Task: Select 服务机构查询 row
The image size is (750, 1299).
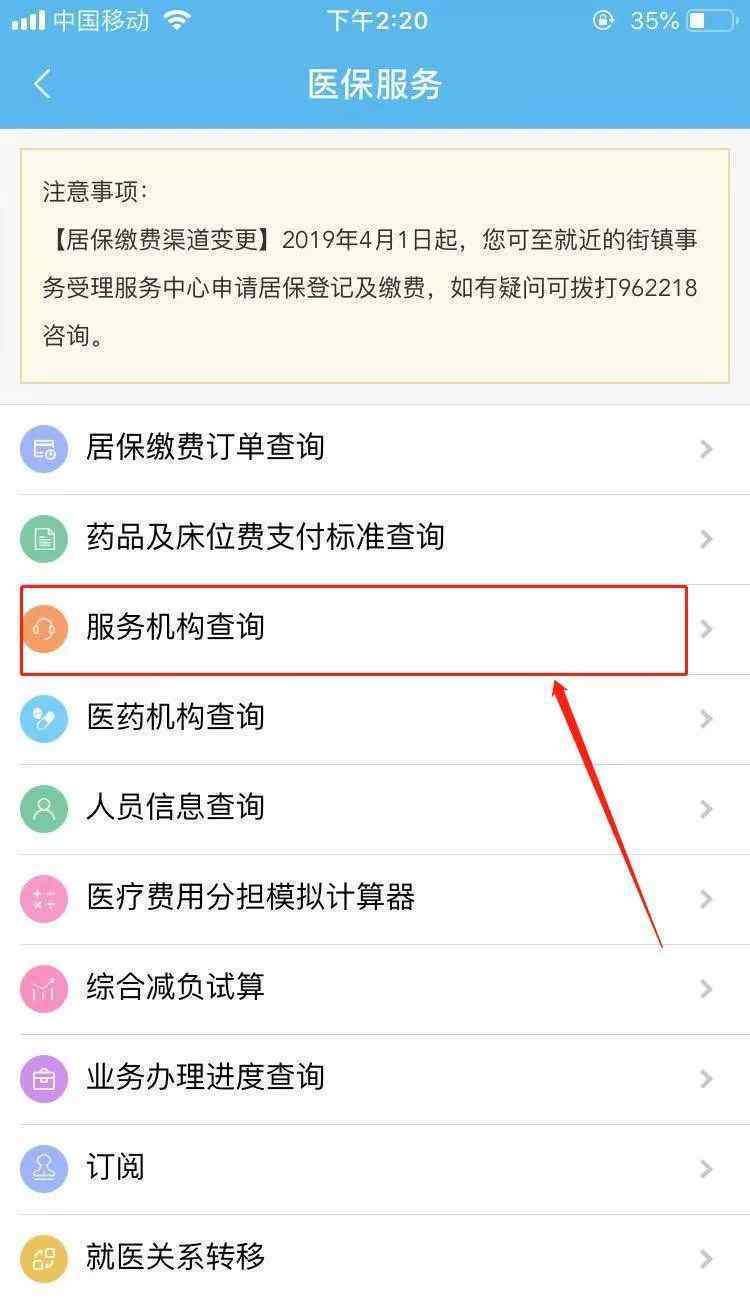Action: tap(375, 629)
